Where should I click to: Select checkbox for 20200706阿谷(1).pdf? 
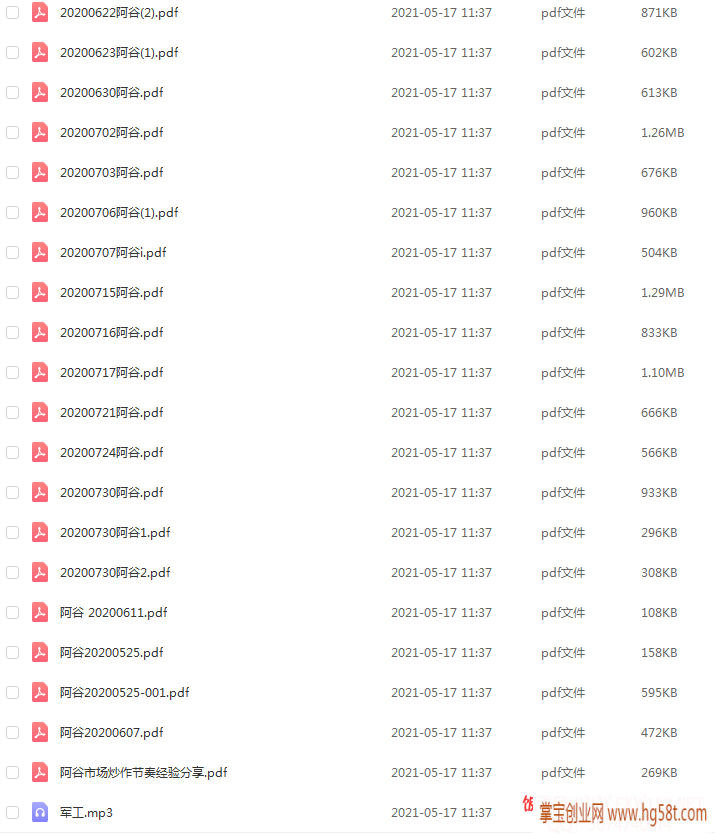tap(13, 212)
